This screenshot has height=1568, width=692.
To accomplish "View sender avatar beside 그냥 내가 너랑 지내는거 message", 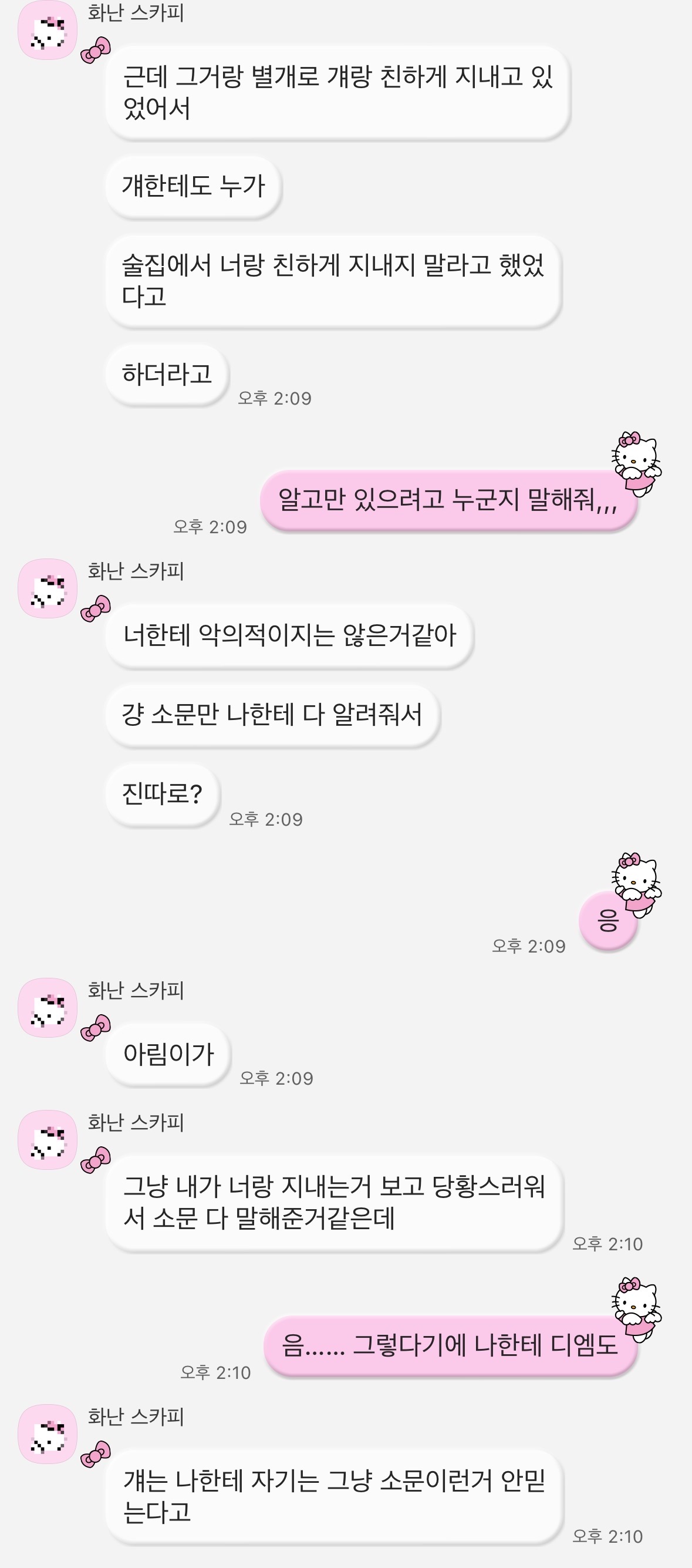I will coord(48,1139).
